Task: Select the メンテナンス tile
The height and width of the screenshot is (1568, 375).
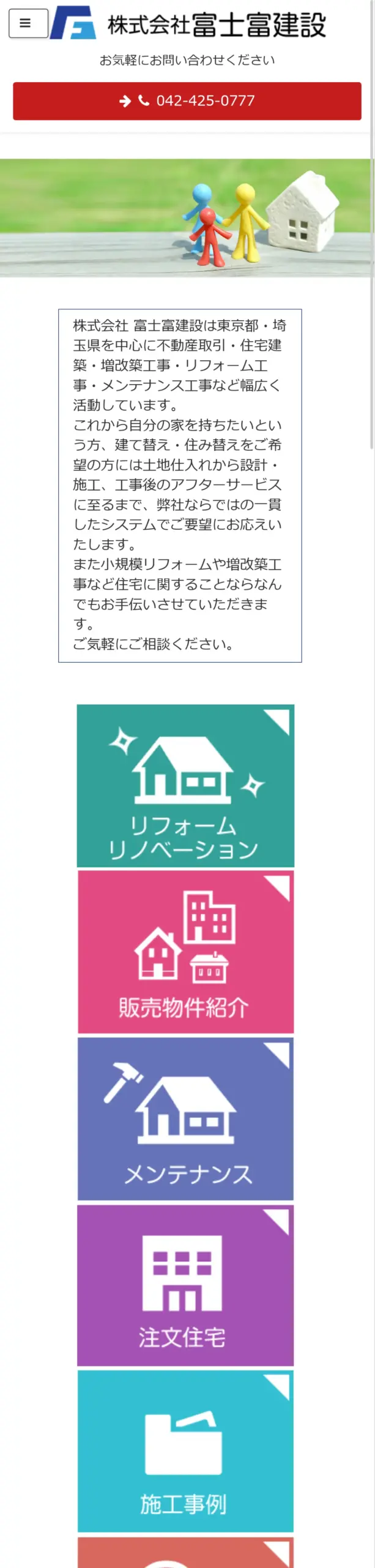Action: click(x=185, y=1118)
